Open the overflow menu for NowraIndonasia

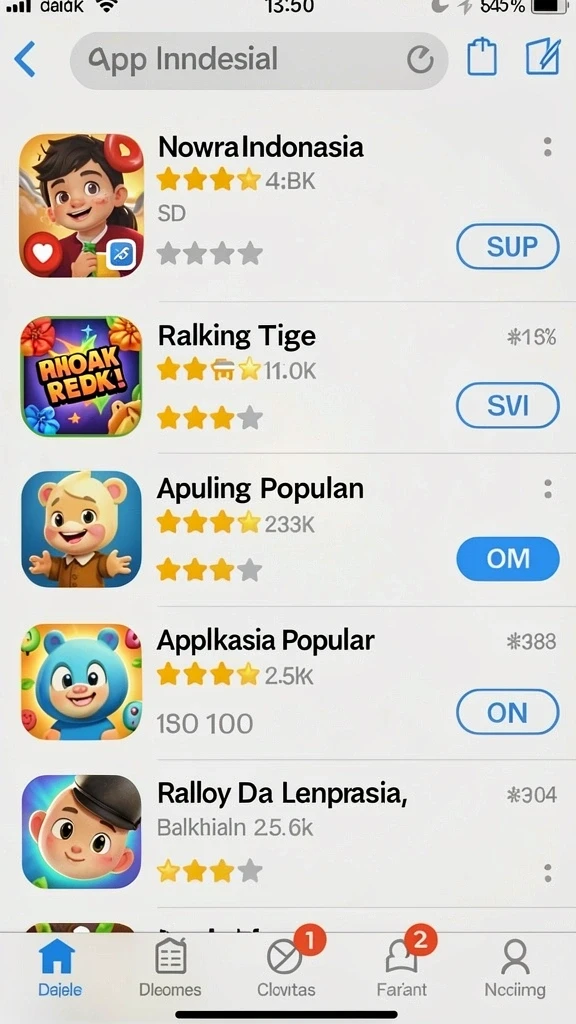547,147
